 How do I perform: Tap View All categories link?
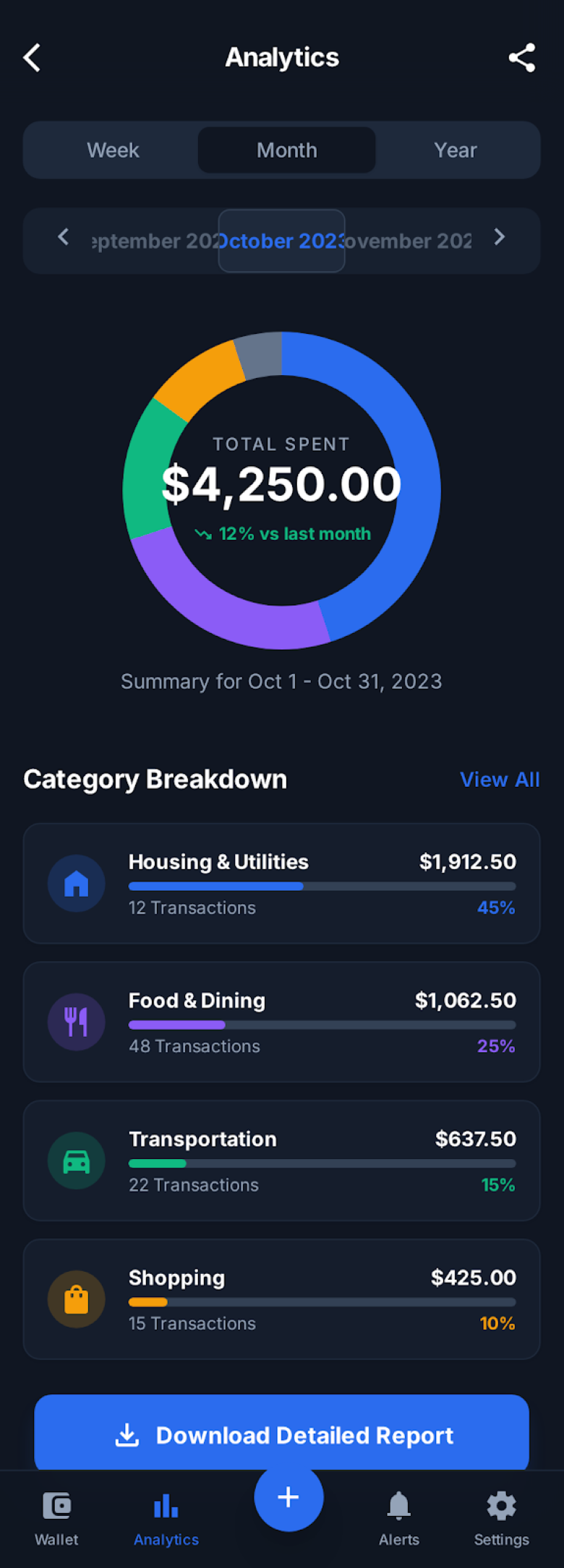[x=500, y=780]
